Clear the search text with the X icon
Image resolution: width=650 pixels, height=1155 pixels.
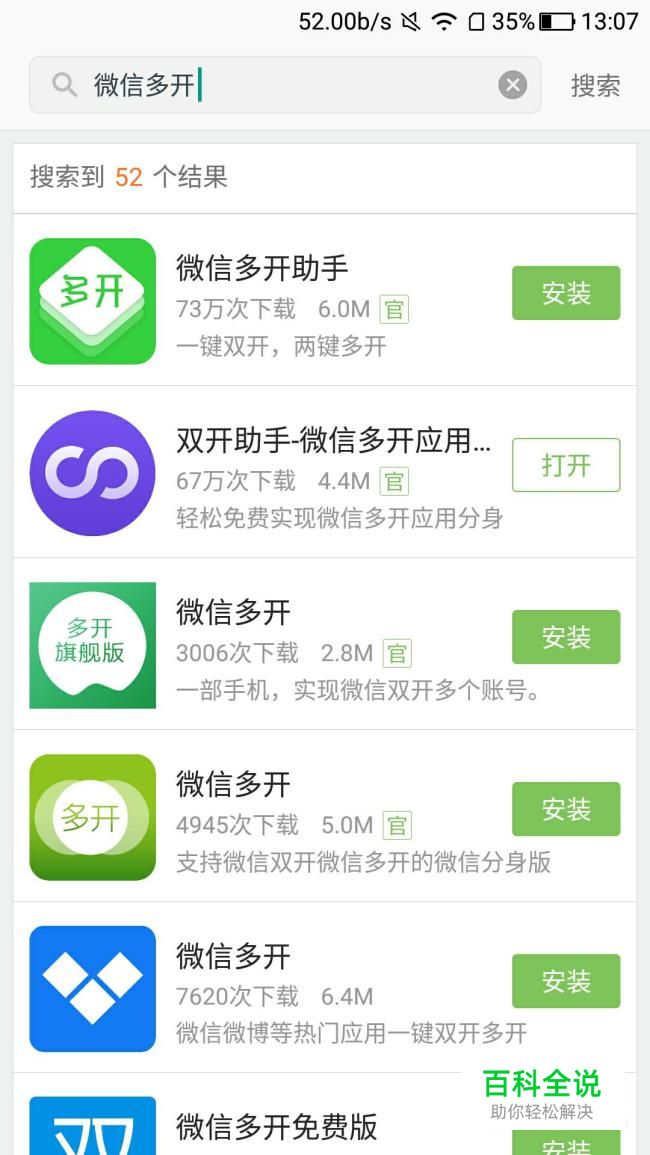point(512,85)
